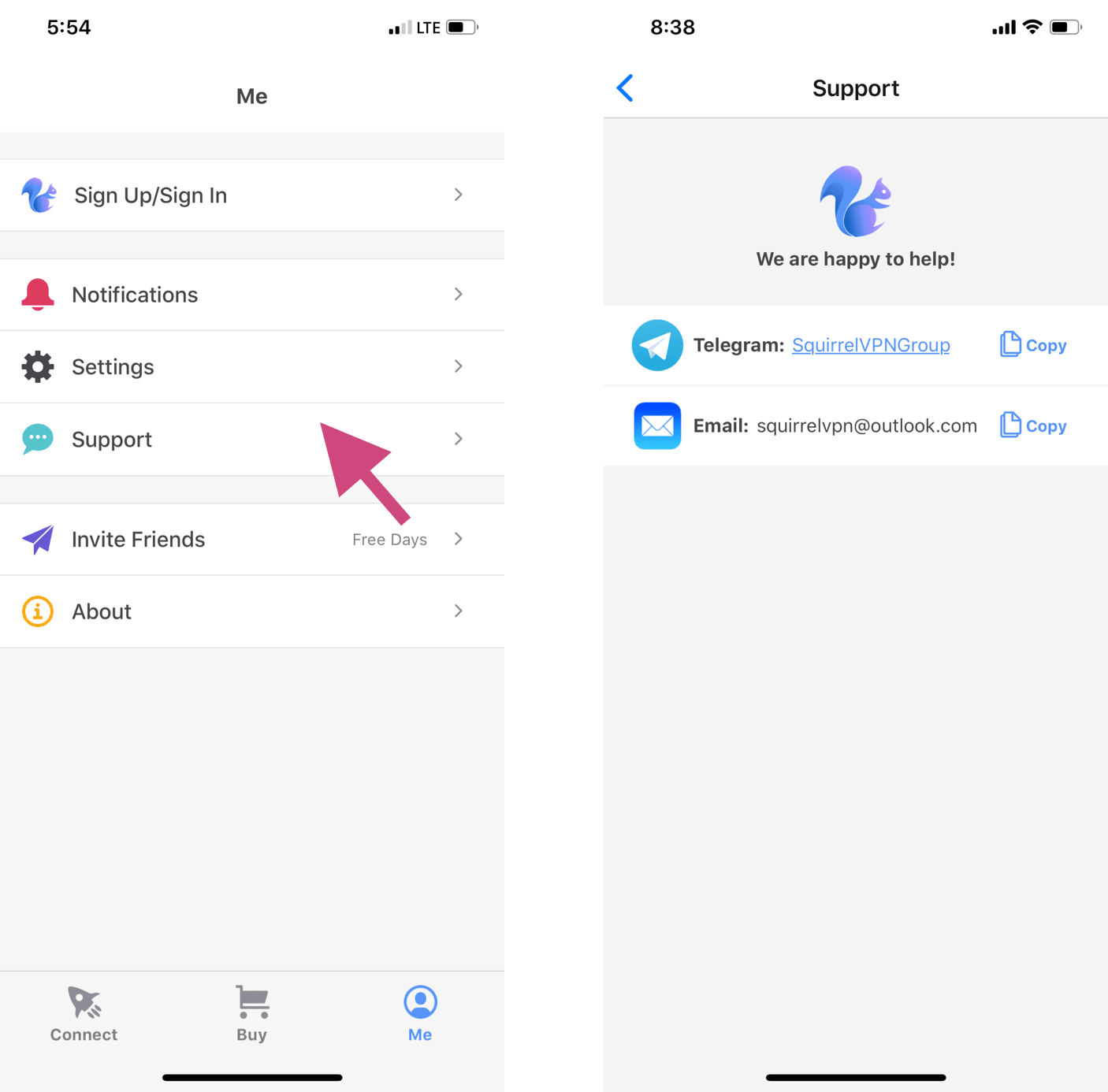This screenshot has height=1092, width=1108.
Task: Copy the Telegram group name
Action: [x=1033, y=345]
